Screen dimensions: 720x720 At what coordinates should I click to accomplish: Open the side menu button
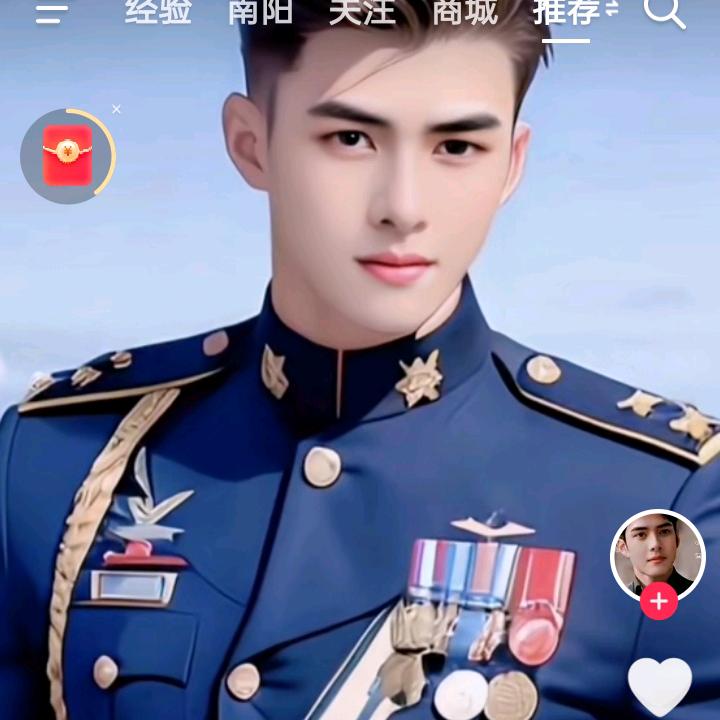(x=51, y=12)
